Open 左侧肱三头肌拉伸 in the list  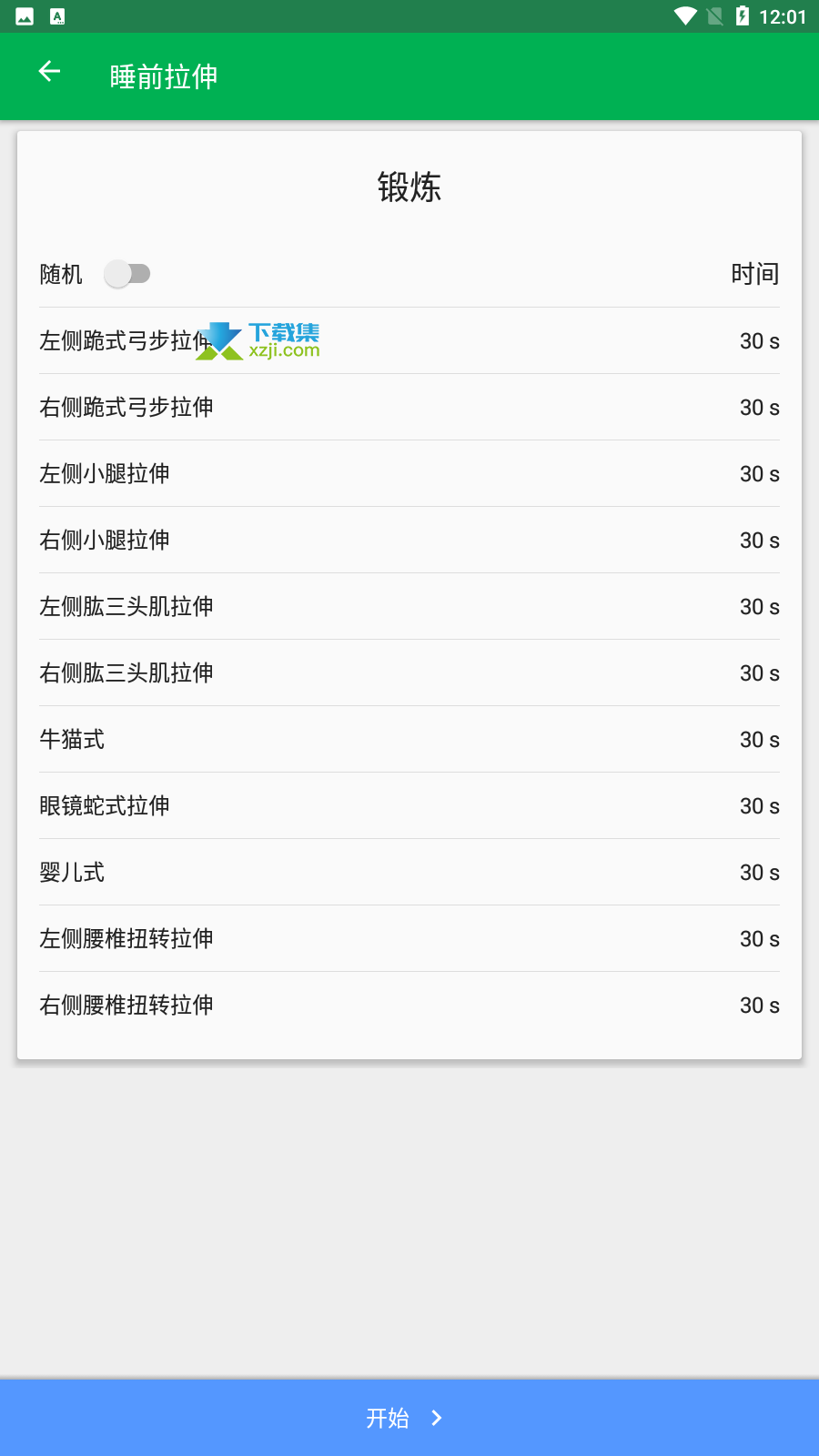(x=409, y=606)
